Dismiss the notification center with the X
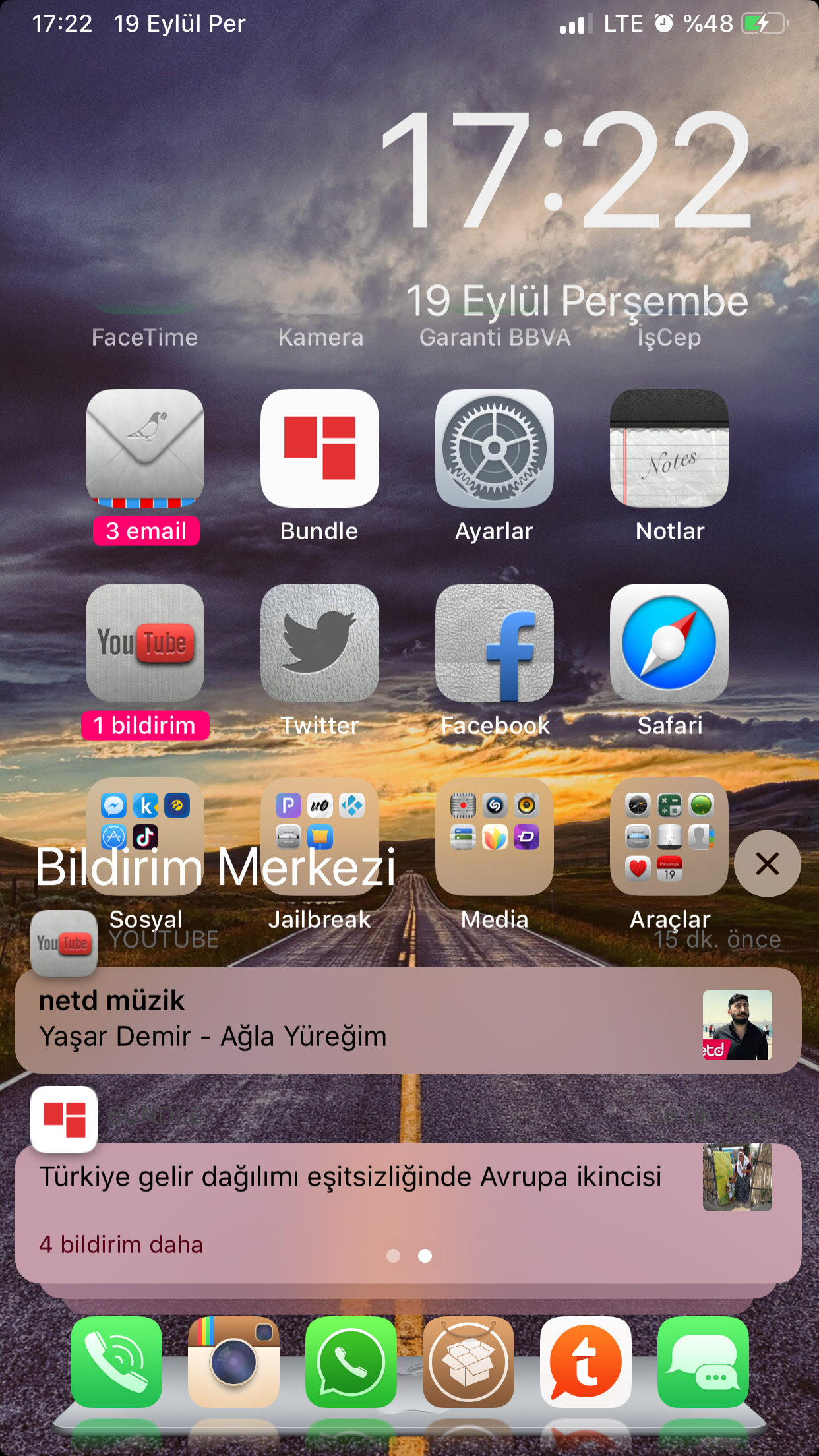The height and width of the screenshot is (1456, 819). [x=767, y=863]
